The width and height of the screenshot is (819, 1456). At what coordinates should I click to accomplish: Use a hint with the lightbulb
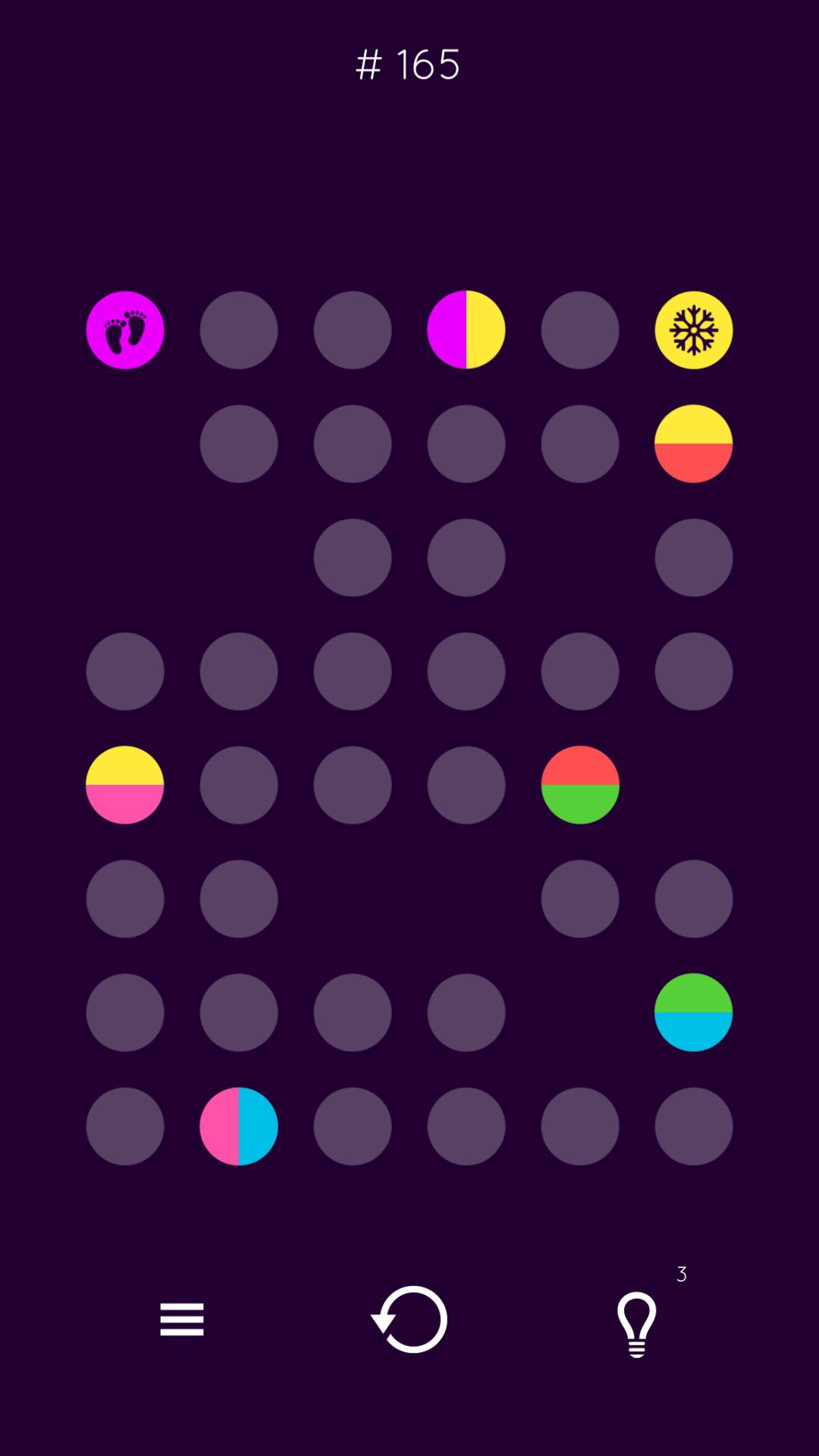click(x=637, y=1324)
